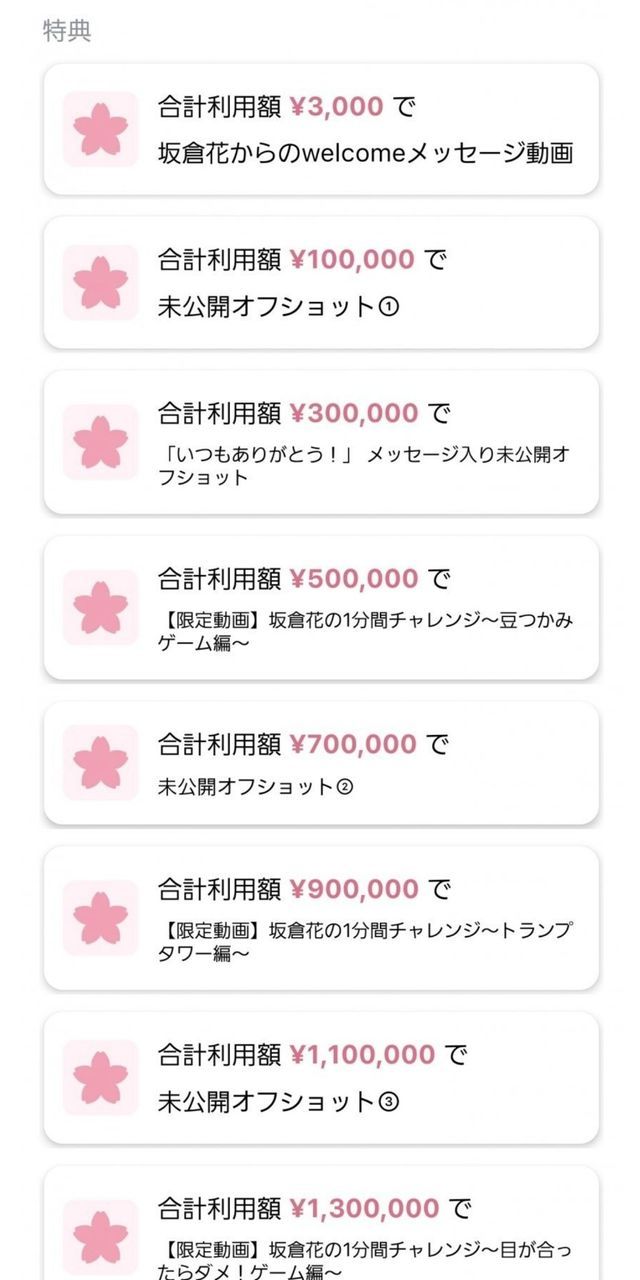This screenshot has height=1280, width=640.
Task: Open the ¥900,000 トランプタワー編 reward card
Action: (320, 918)
